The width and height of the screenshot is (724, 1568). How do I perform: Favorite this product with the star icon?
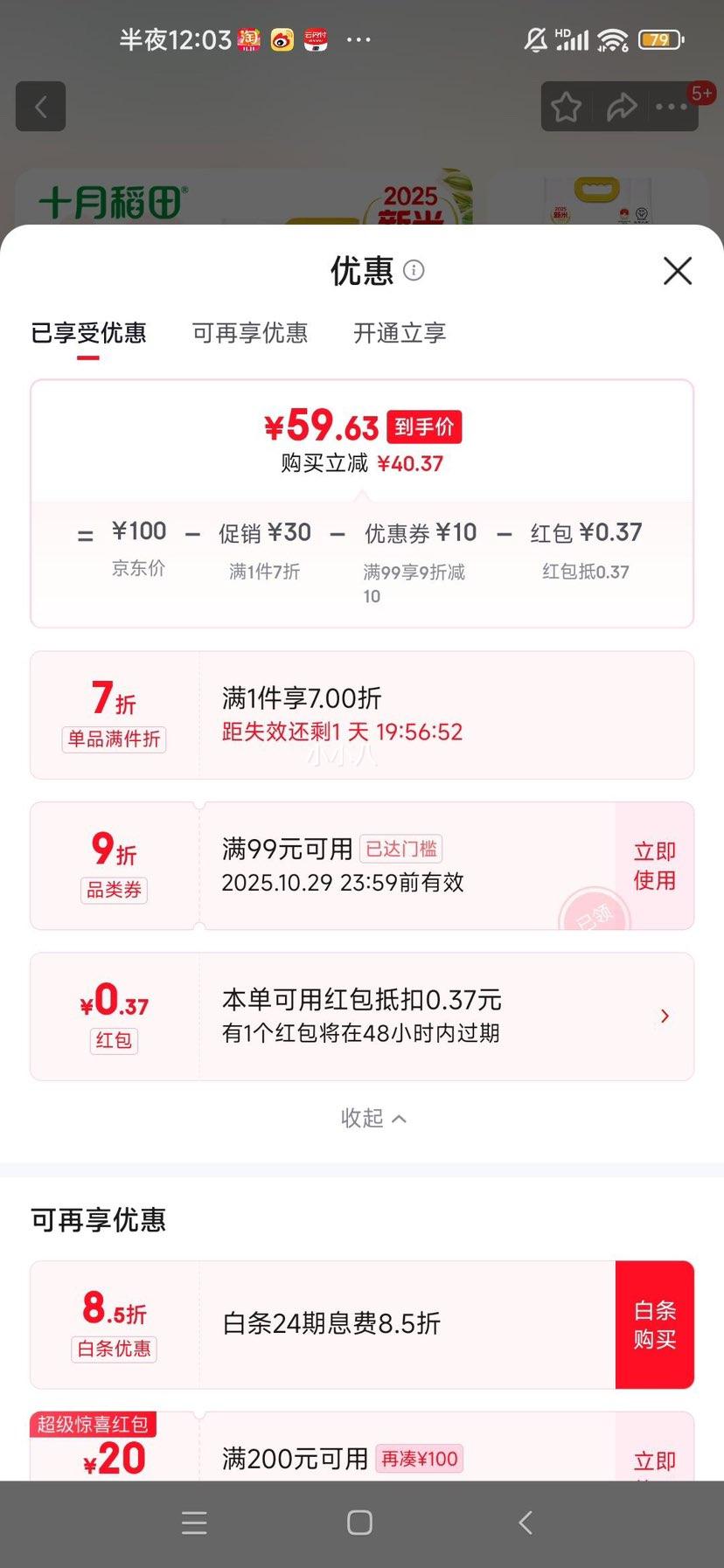point(567,107)
